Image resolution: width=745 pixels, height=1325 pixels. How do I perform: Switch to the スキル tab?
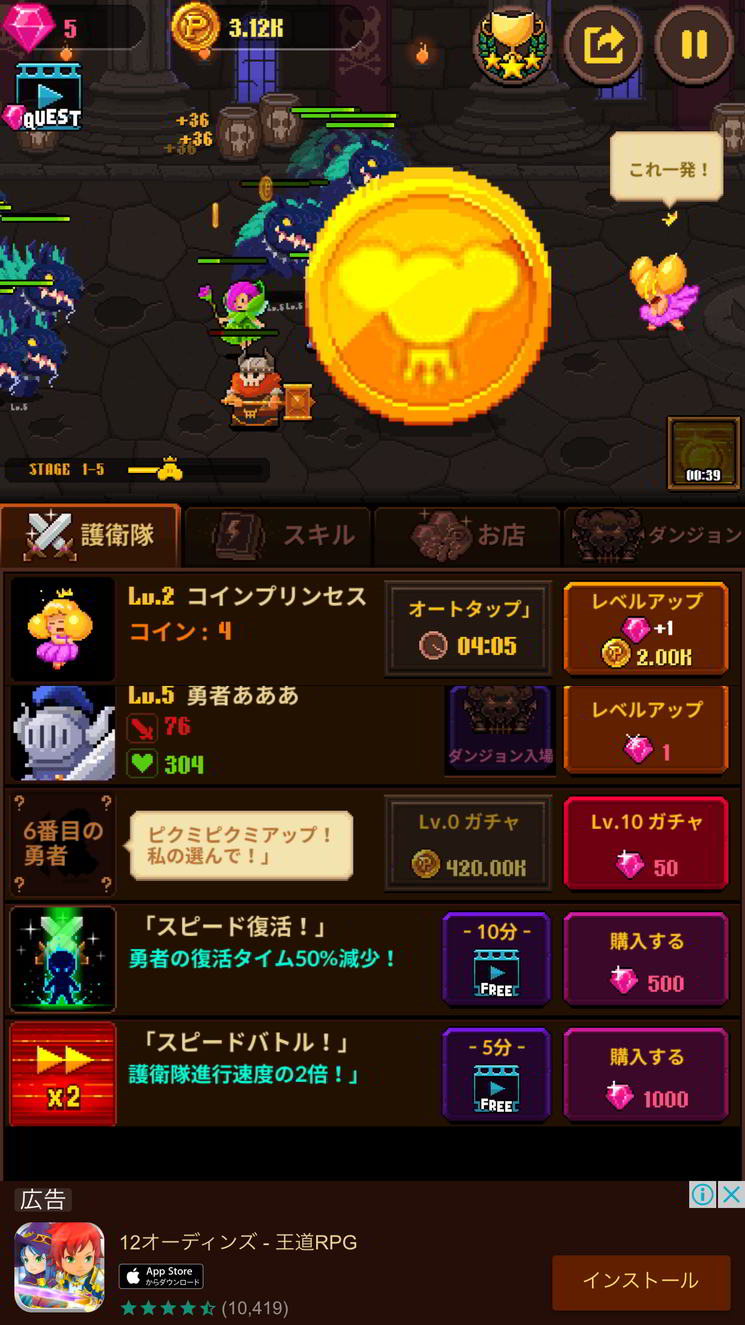[278, 536]
